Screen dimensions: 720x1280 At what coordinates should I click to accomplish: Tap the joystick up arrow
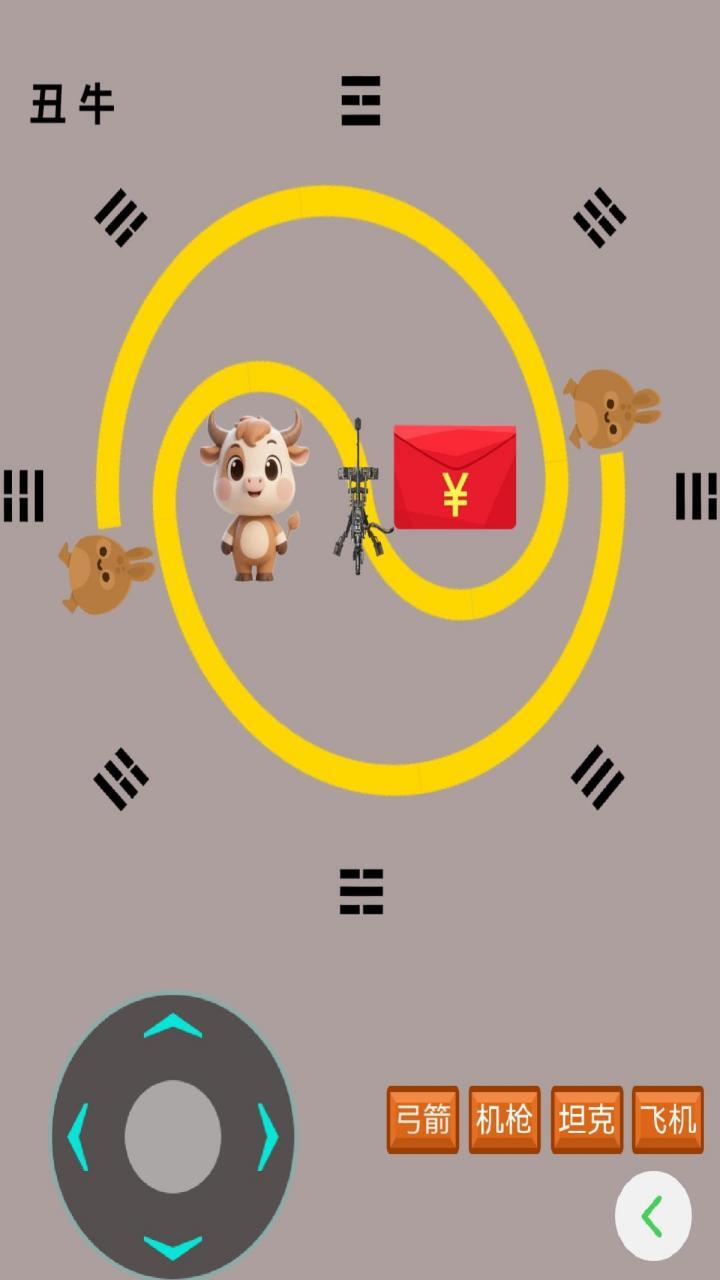173,1026
